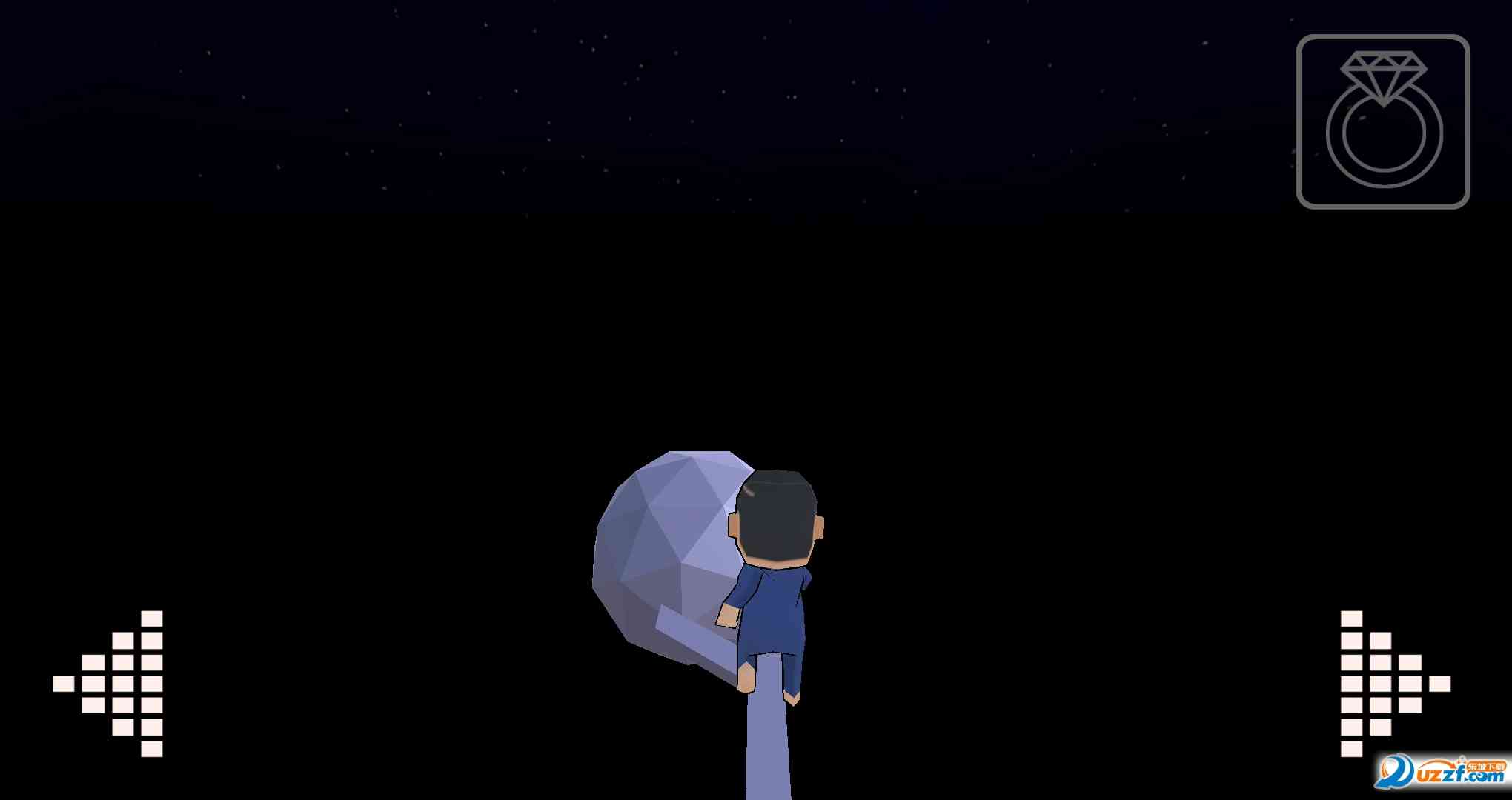Tap the diamond ring button

tap(1383, 121)
